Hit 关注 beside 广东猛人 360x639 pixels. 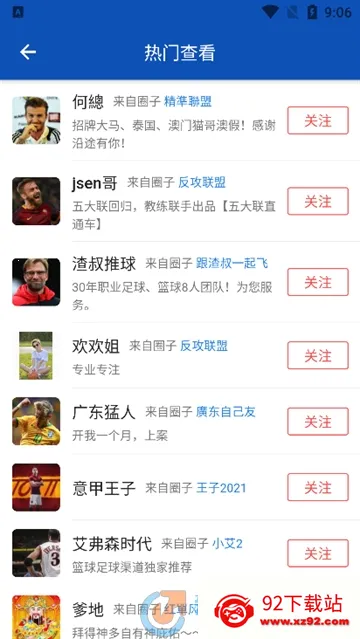click(318, 421)
